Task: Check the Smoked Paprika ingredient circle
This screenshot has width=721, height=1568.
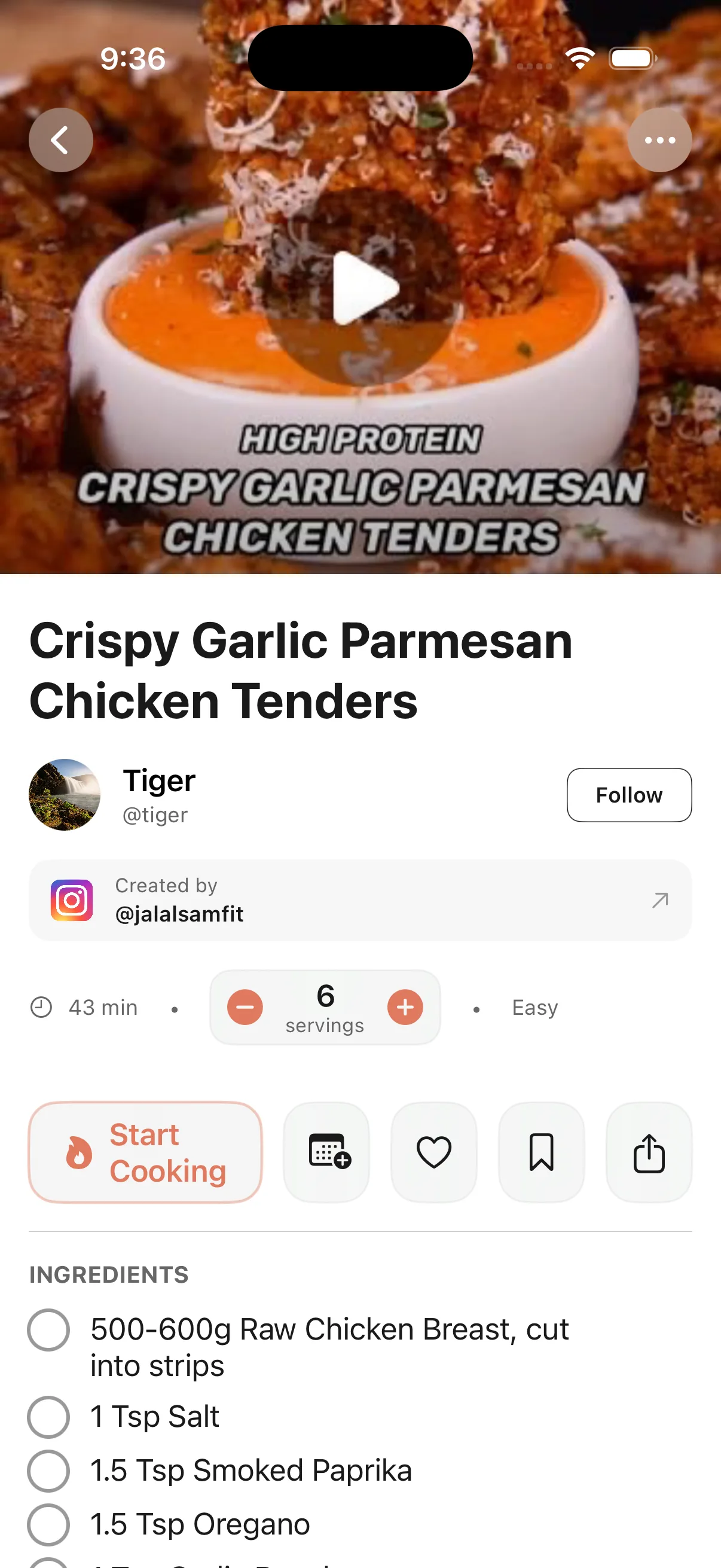Action: point(48,1470)
